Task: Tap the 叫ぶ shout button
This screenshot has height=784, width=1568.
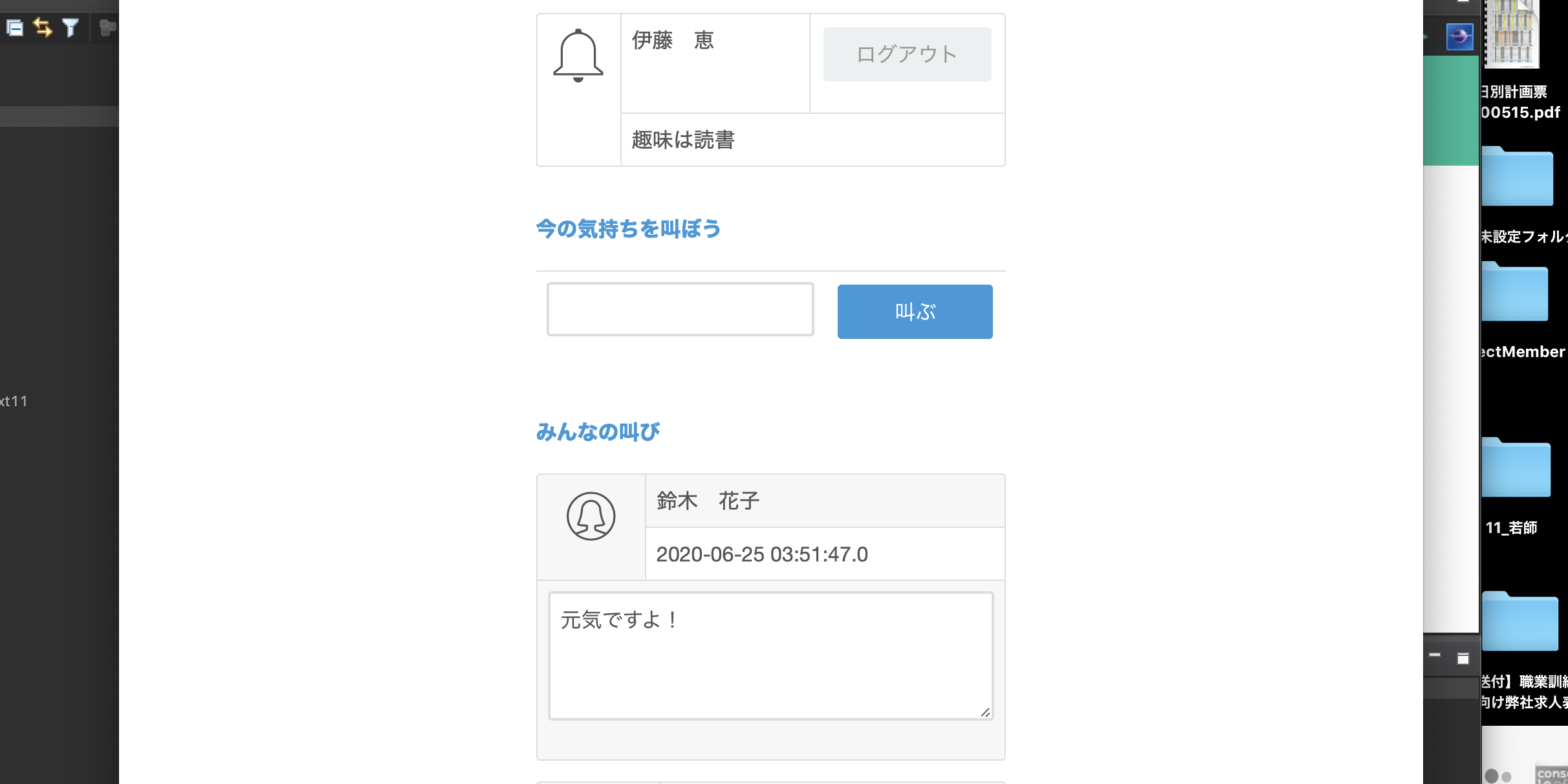Action: 914,312
